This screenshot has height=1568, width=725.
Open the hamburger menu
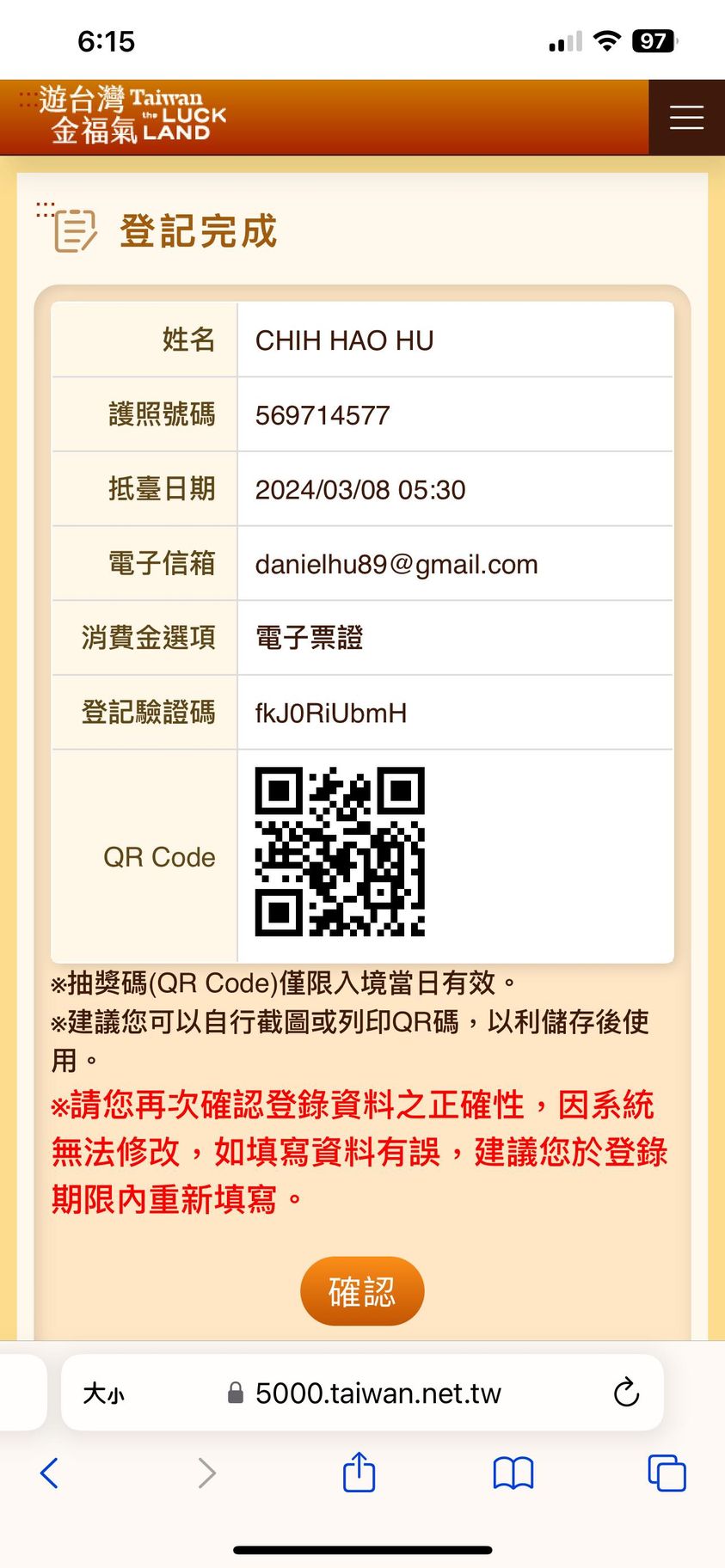coord(686,118)
